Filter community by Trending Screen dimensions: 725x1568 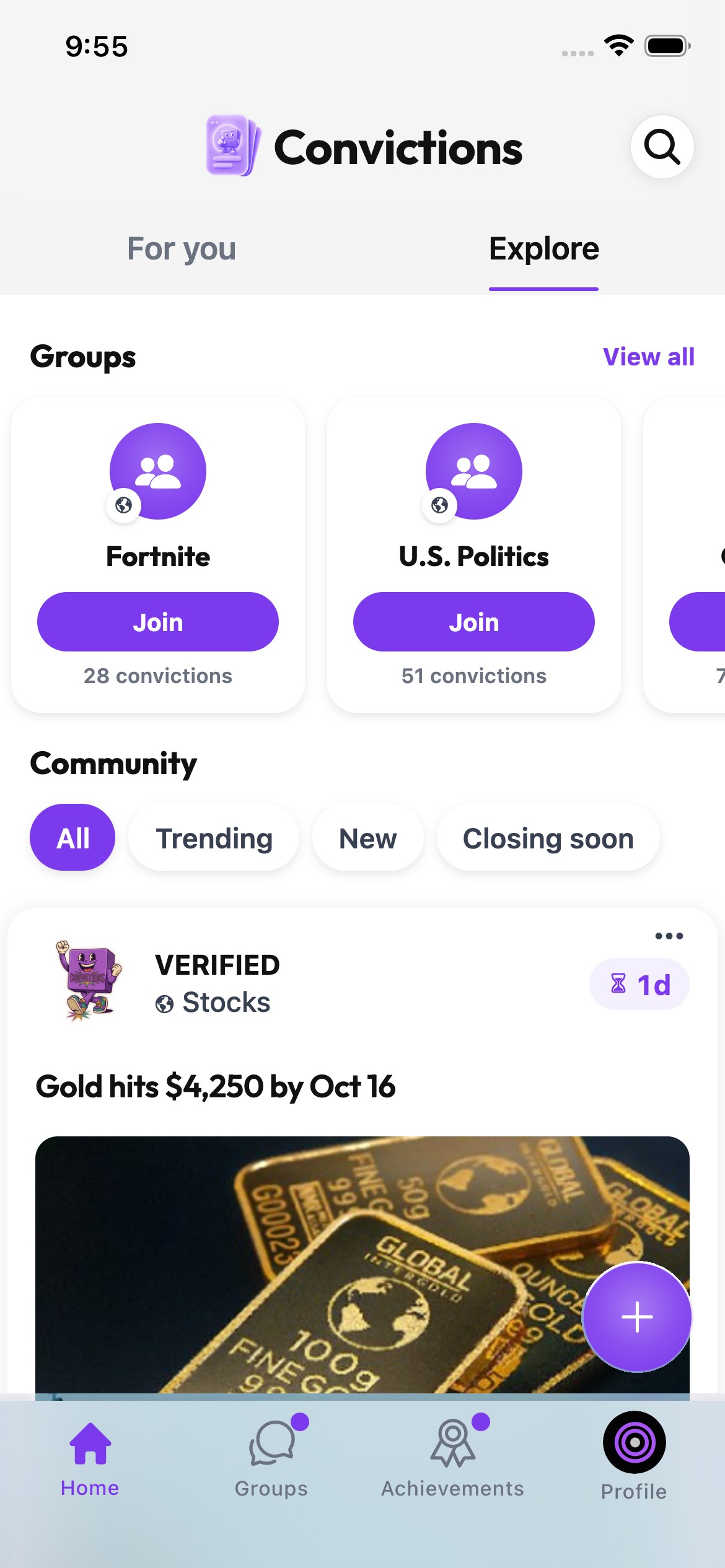click(214, 838)
